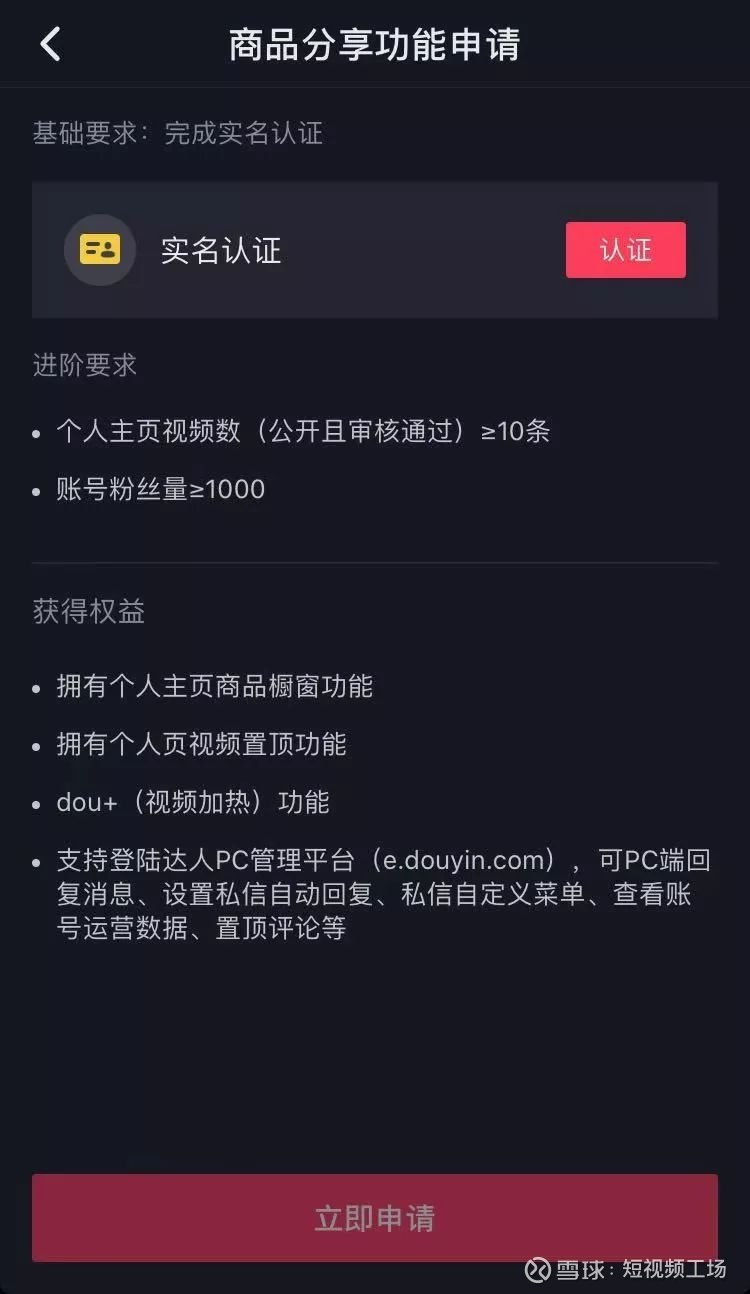Click the 短视频工场 watermark text
Image resolution: width=750 pixels, height=1294 pixels.
click(664, 1270)
